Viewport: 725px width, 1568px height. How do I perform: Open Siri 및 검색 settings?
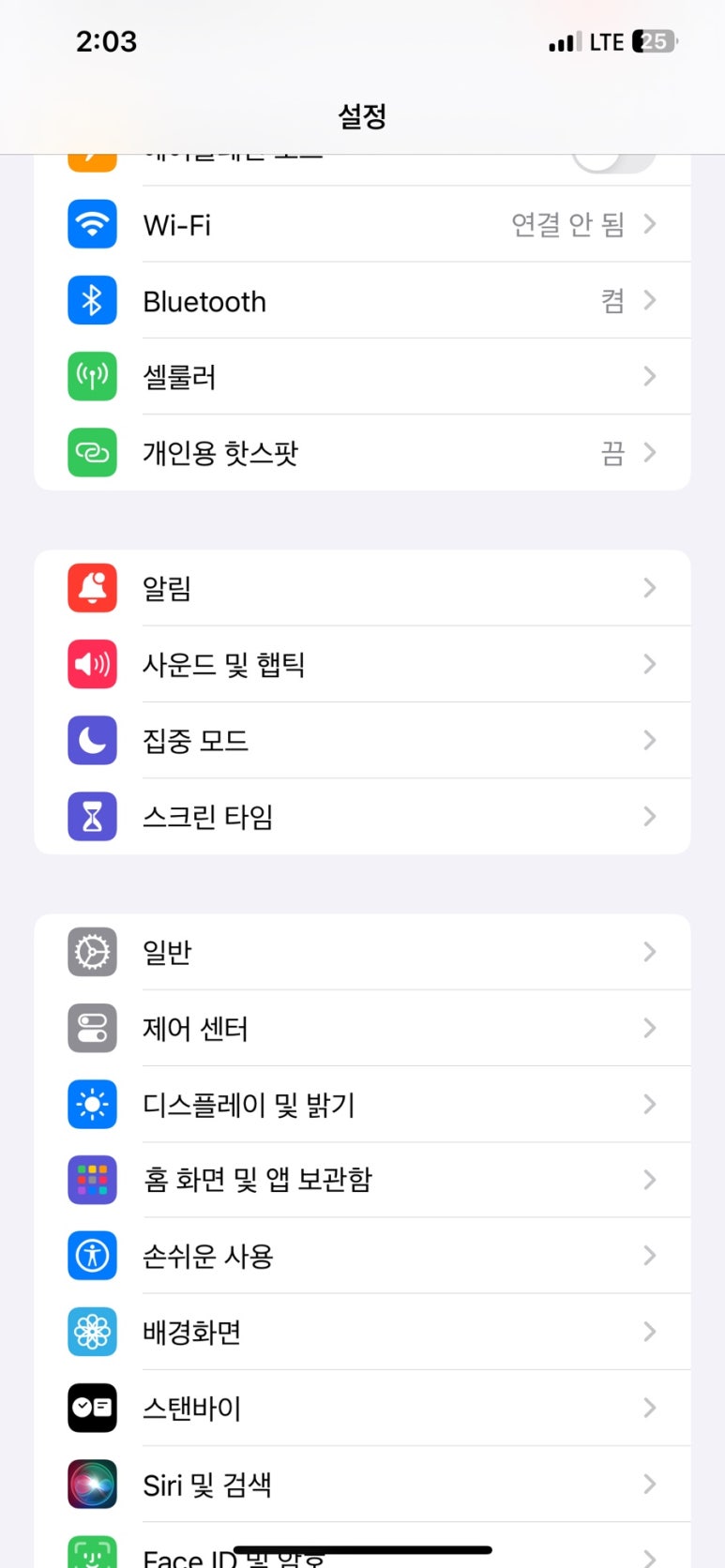tap(362, 1485)
